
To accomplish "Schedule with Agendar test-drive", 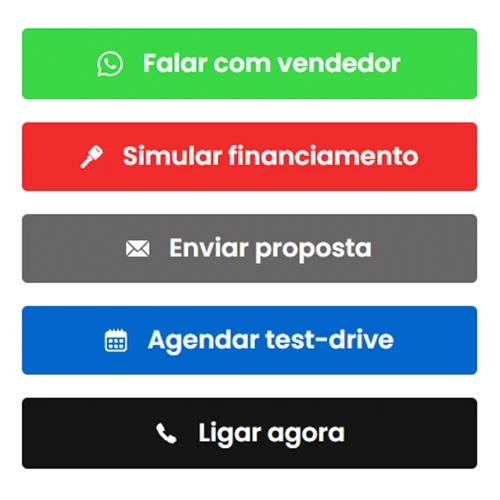I will tap(249, 340).
